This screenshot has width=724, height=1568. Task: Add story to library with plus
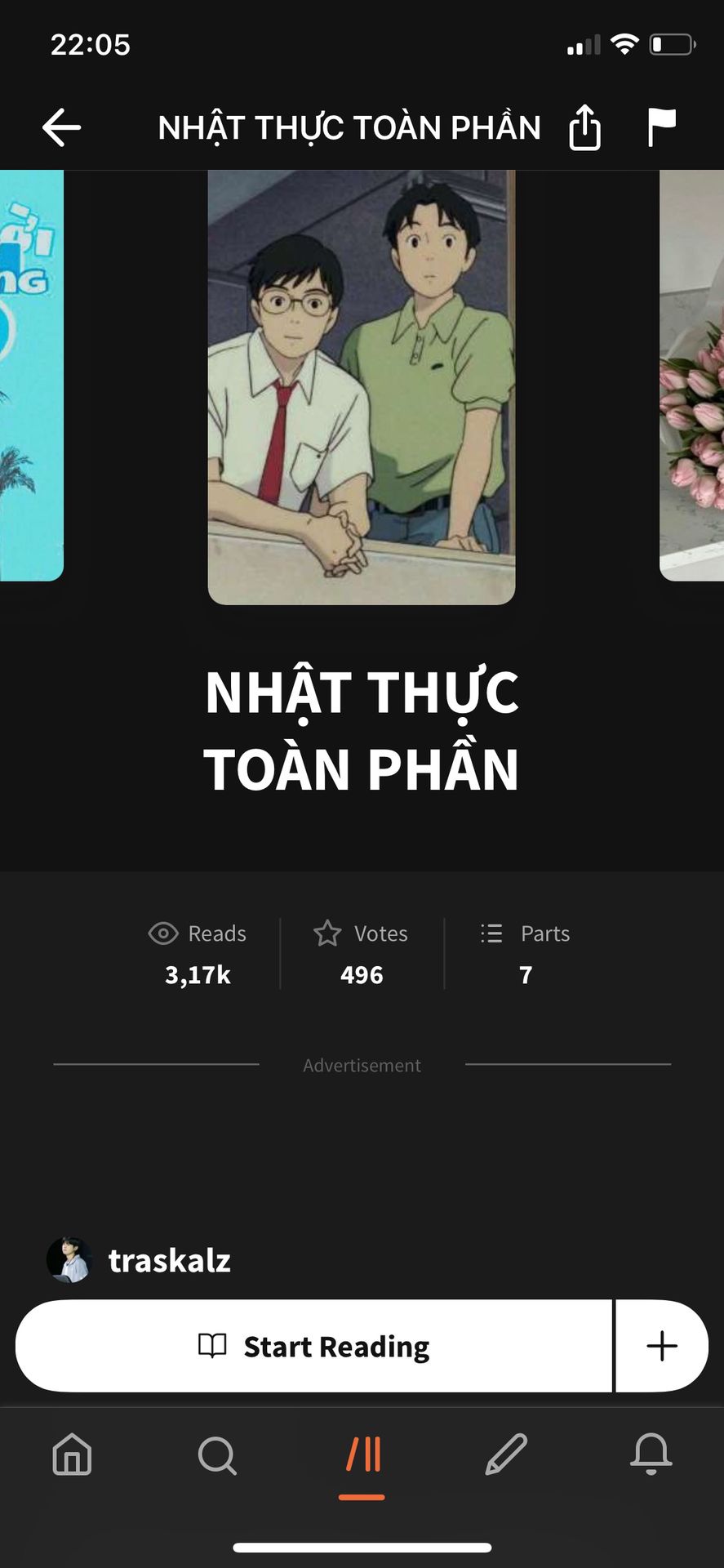(661, 1346)
